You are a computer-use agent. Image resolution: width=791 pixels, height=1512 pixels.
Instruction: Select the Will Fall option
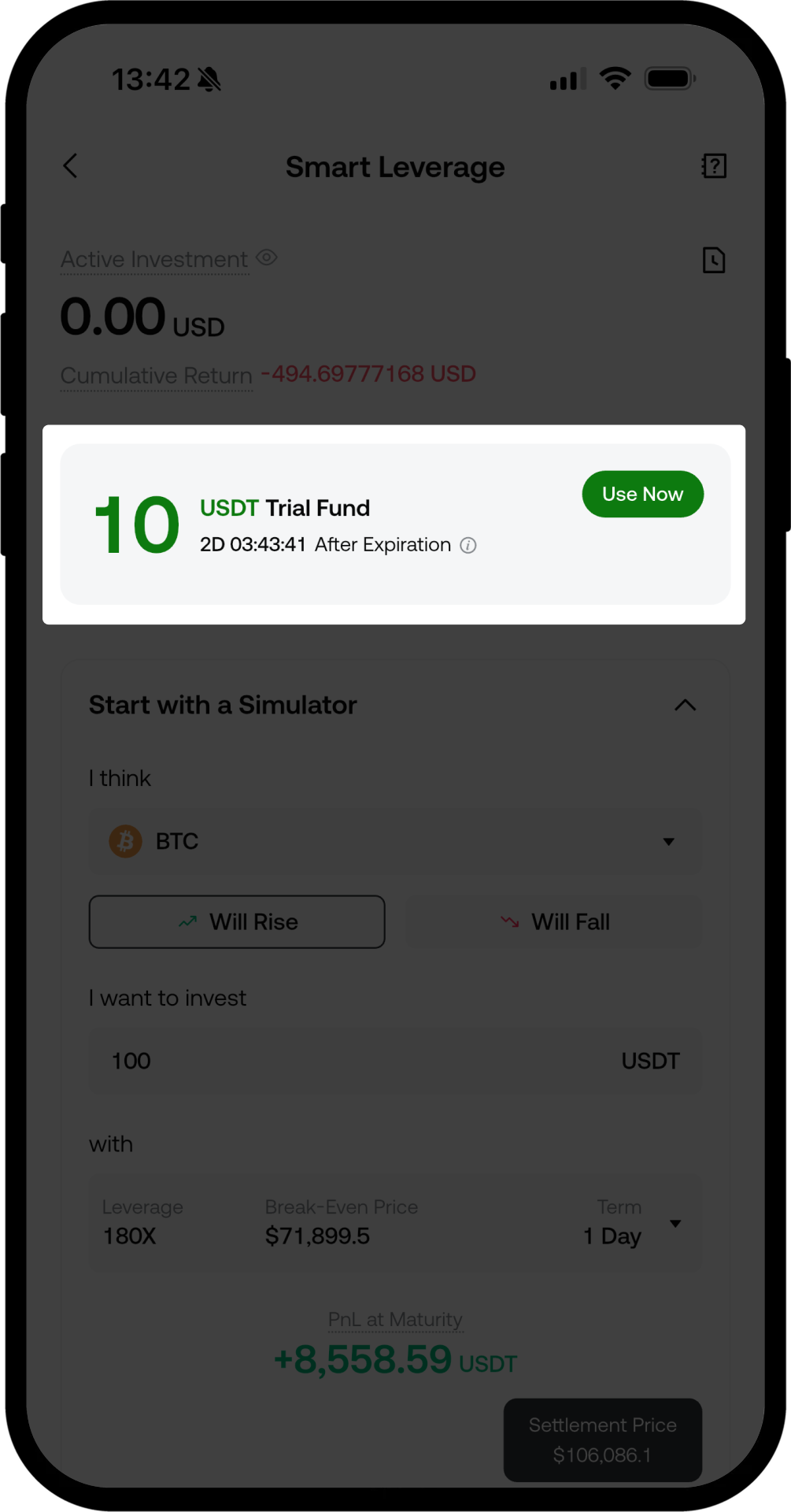[x=554, y=921]
